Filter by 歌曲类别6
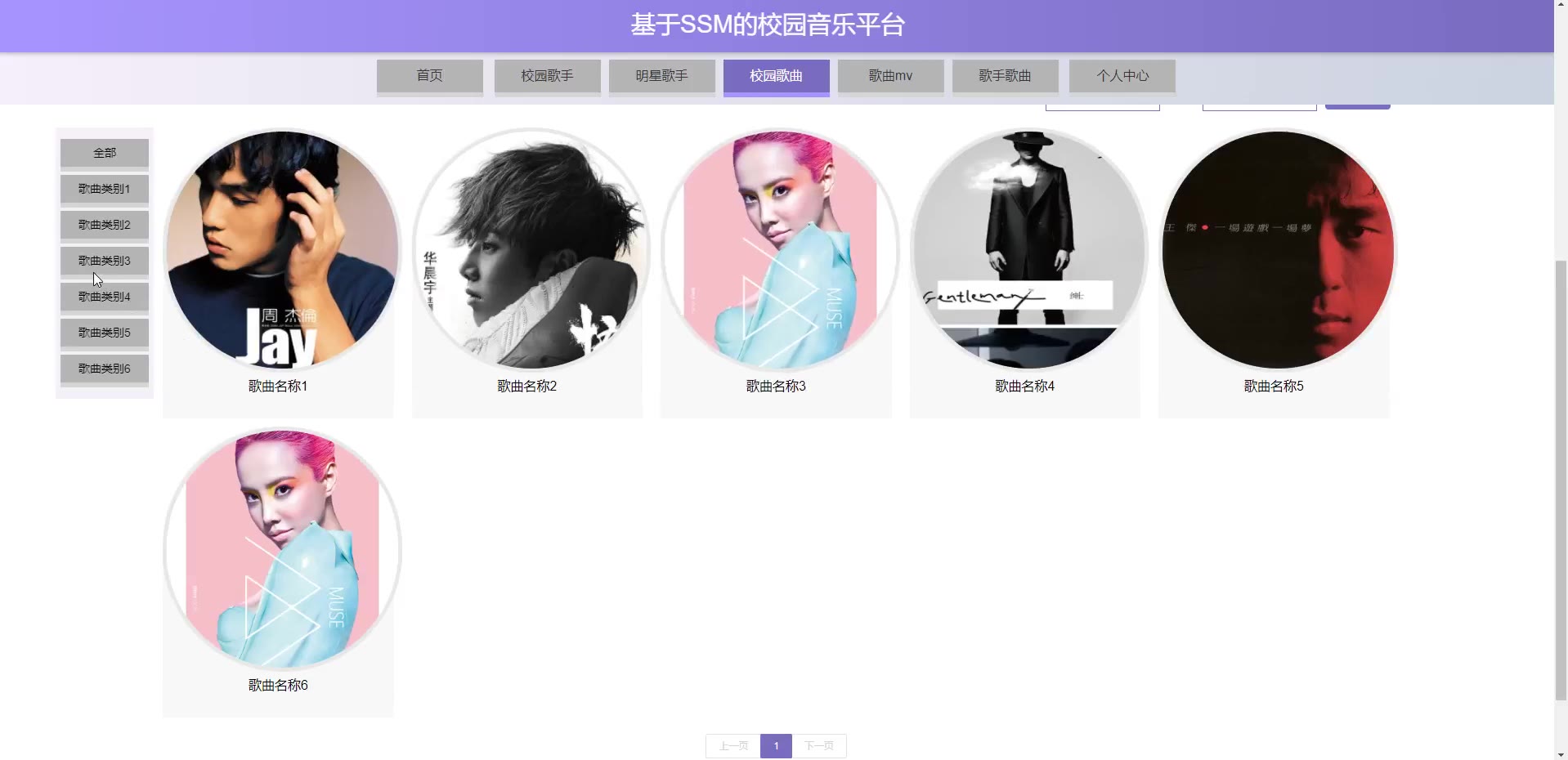1568x760 pixels. (x=105, y=369)
